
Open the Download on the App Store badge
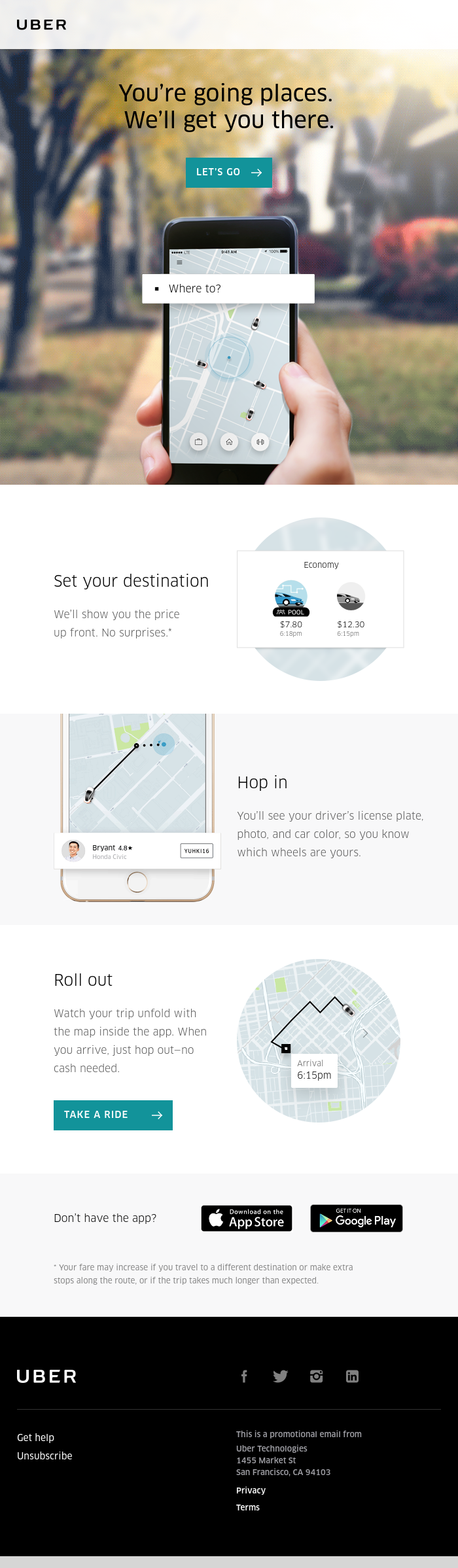(247, 1218)
